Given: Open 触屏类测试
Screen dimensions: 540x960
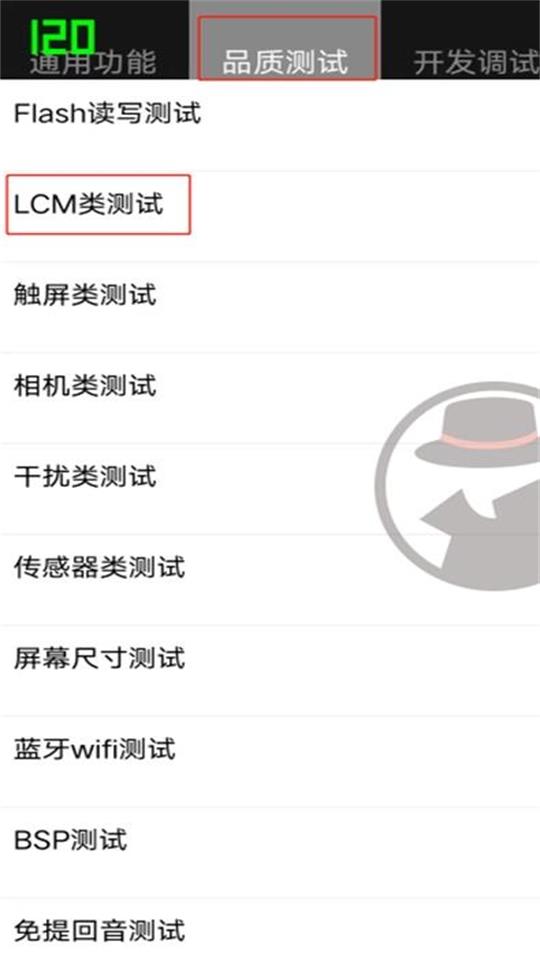Looking at the screenshot, I should 270,307.
